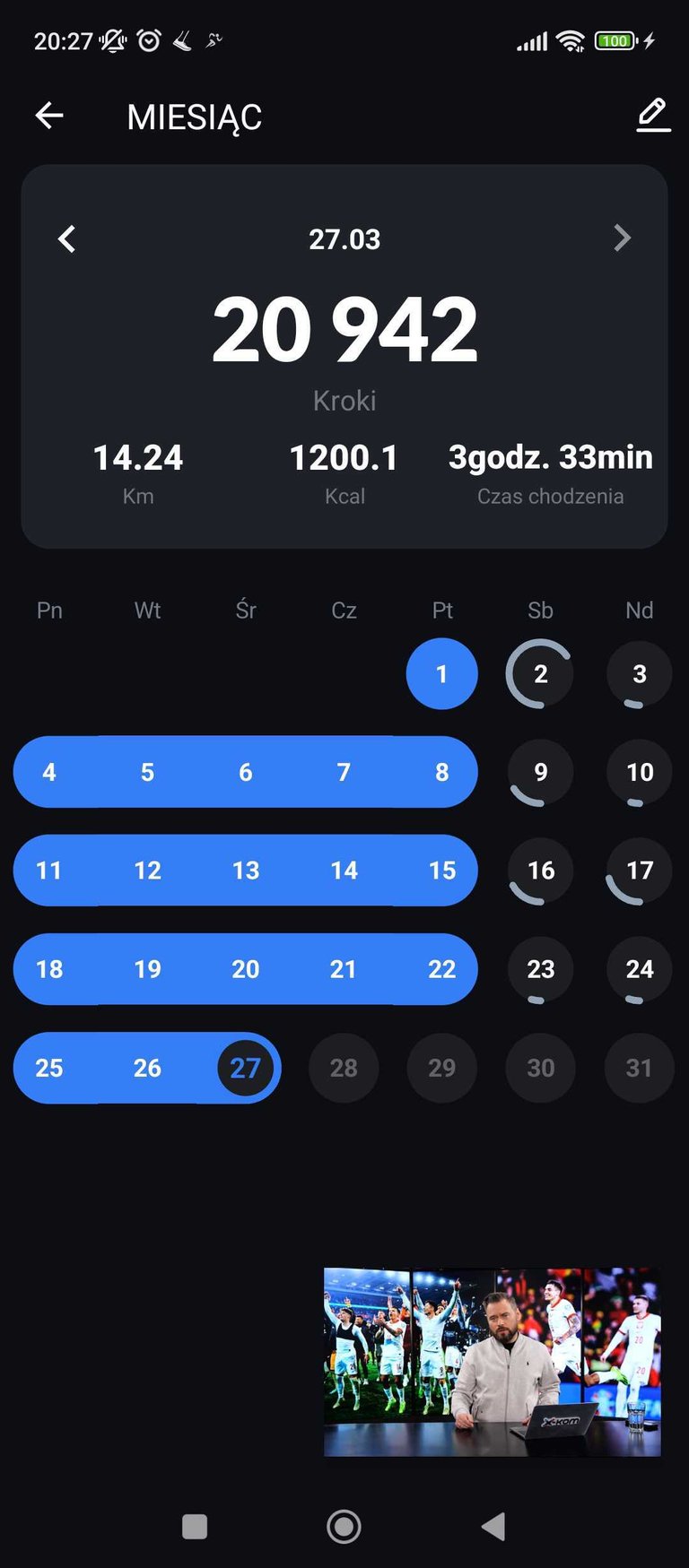689x1568 pixels.
Task: Open recent apps with the square button
Action: pyautogui.click(x=195, y=1526)
